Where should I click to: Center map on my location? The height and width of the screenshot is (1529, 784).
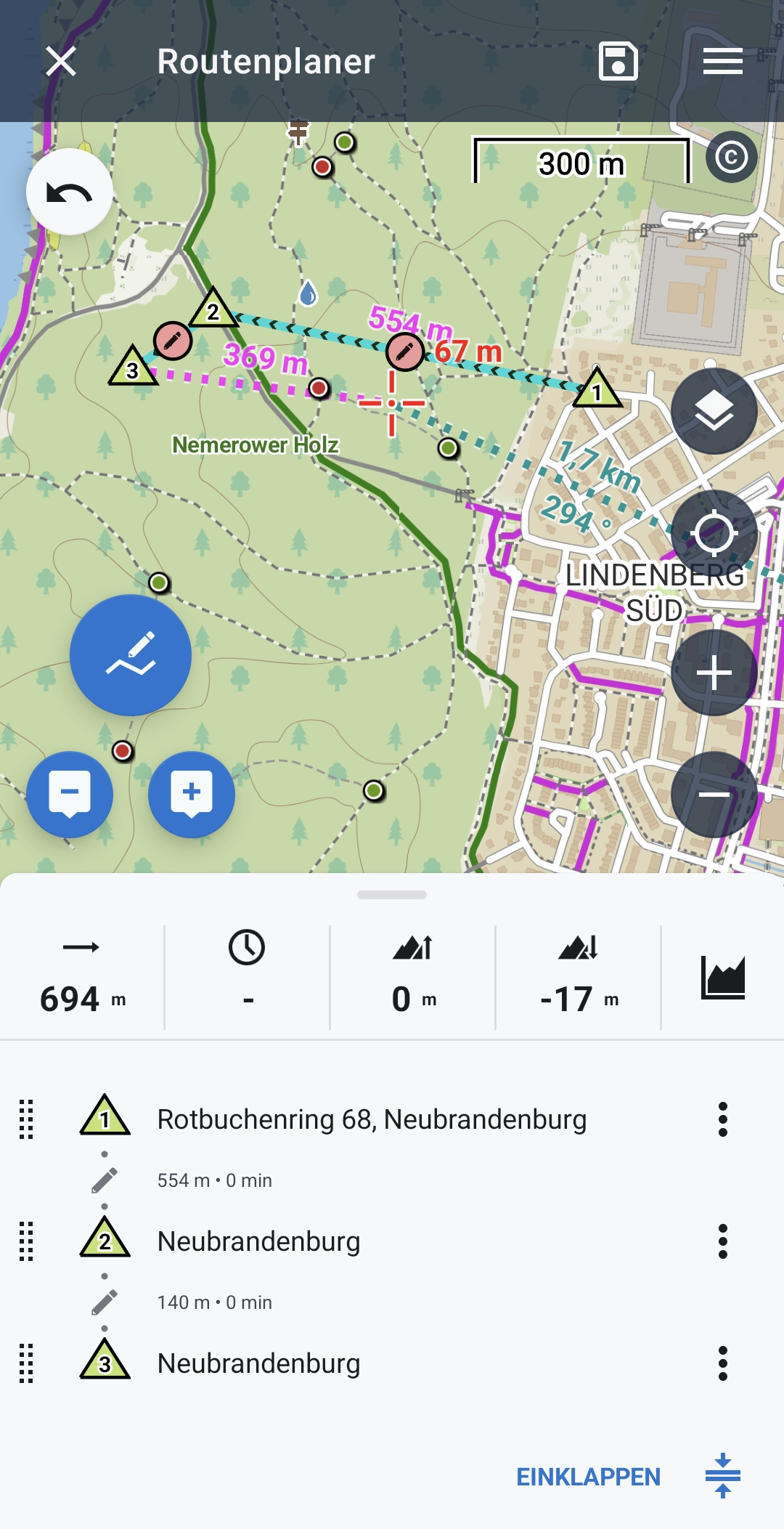click(714, 533)
